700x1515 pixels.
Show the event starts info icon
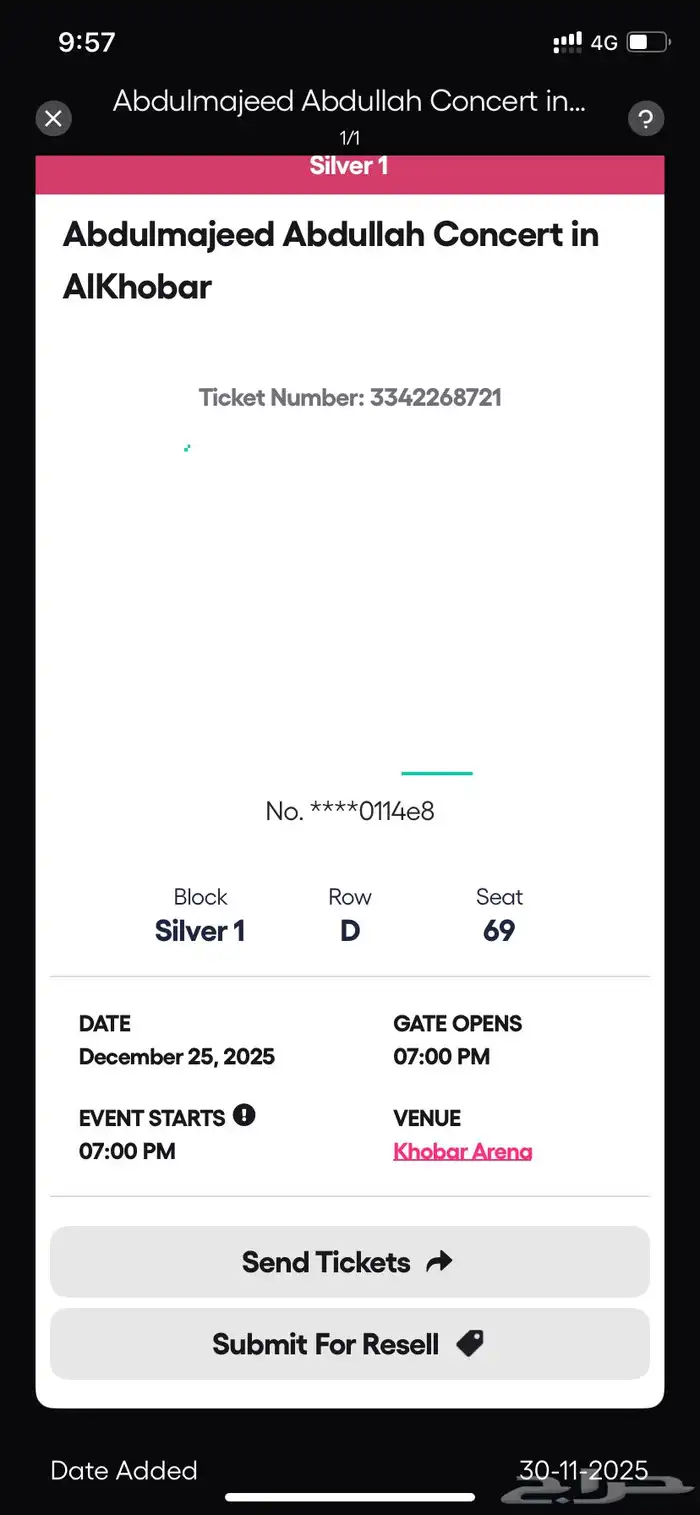[244, 1115]
